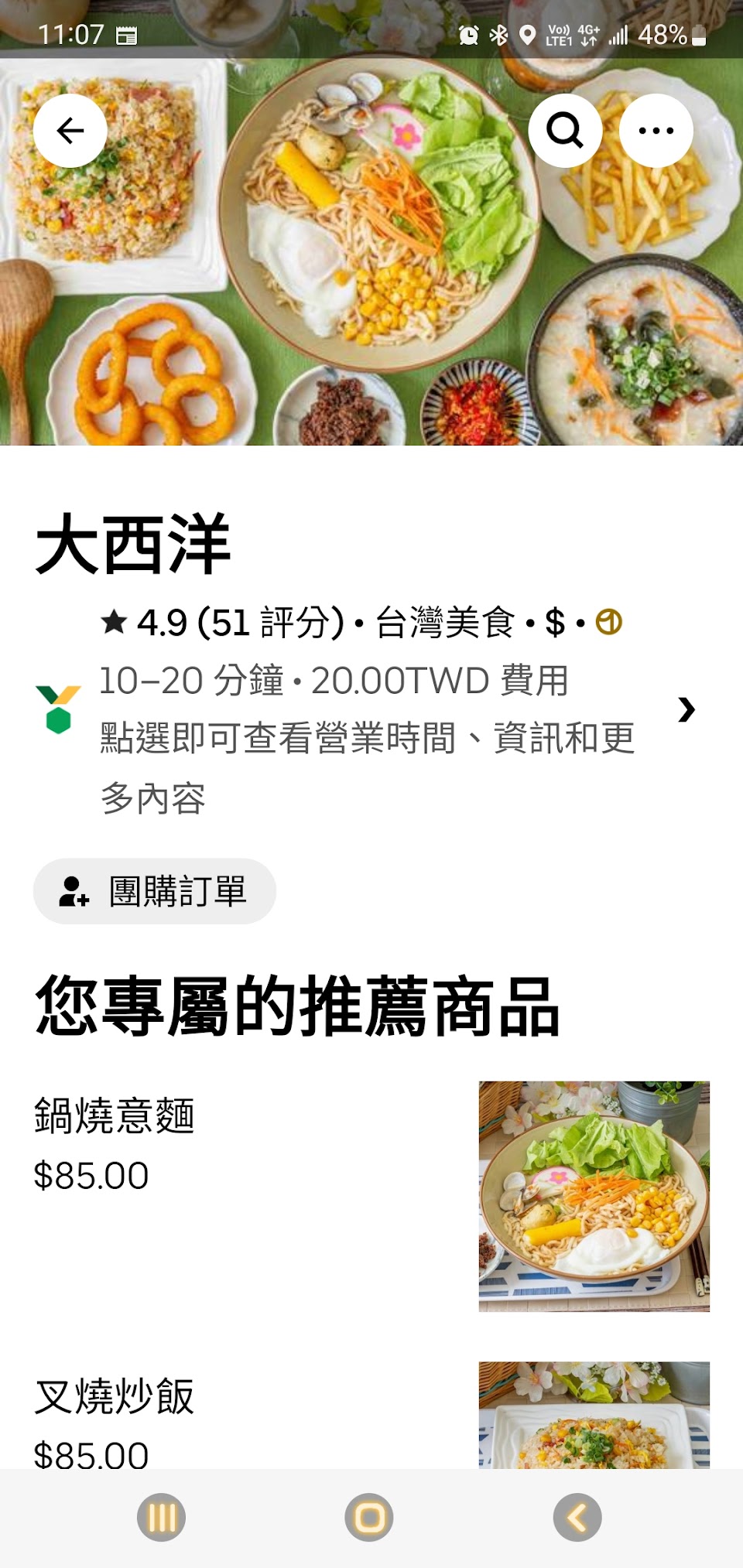Open the three-dot overflow menu
The height and width of the screenshot is (1568, 743).
(656, 131)
